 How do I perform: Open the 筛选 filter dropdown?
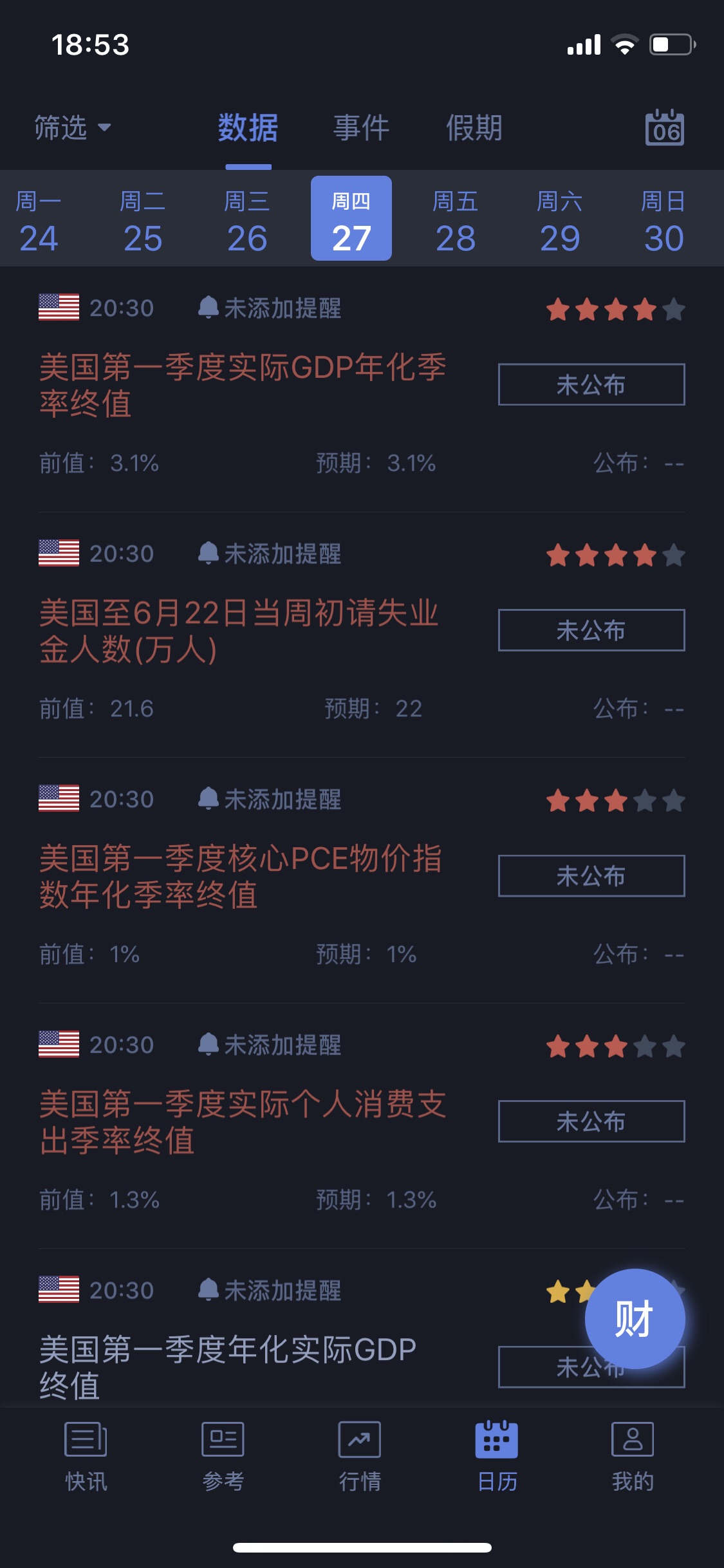(x=73, y=127)
